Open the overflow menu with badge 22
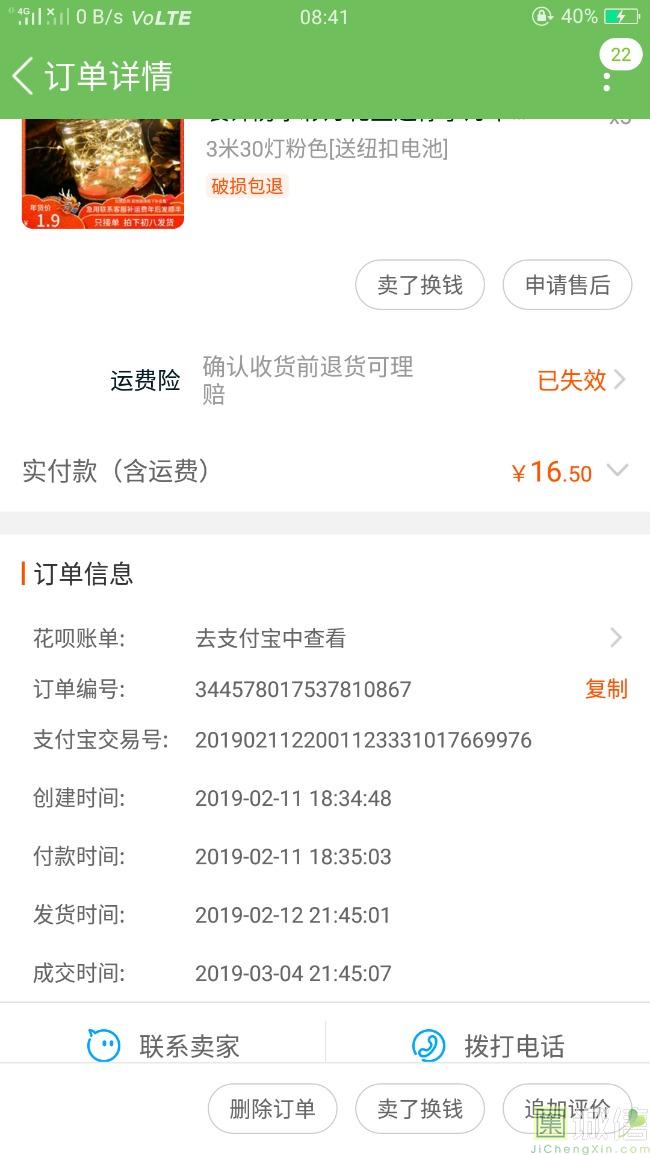 (x=607, y=80)
